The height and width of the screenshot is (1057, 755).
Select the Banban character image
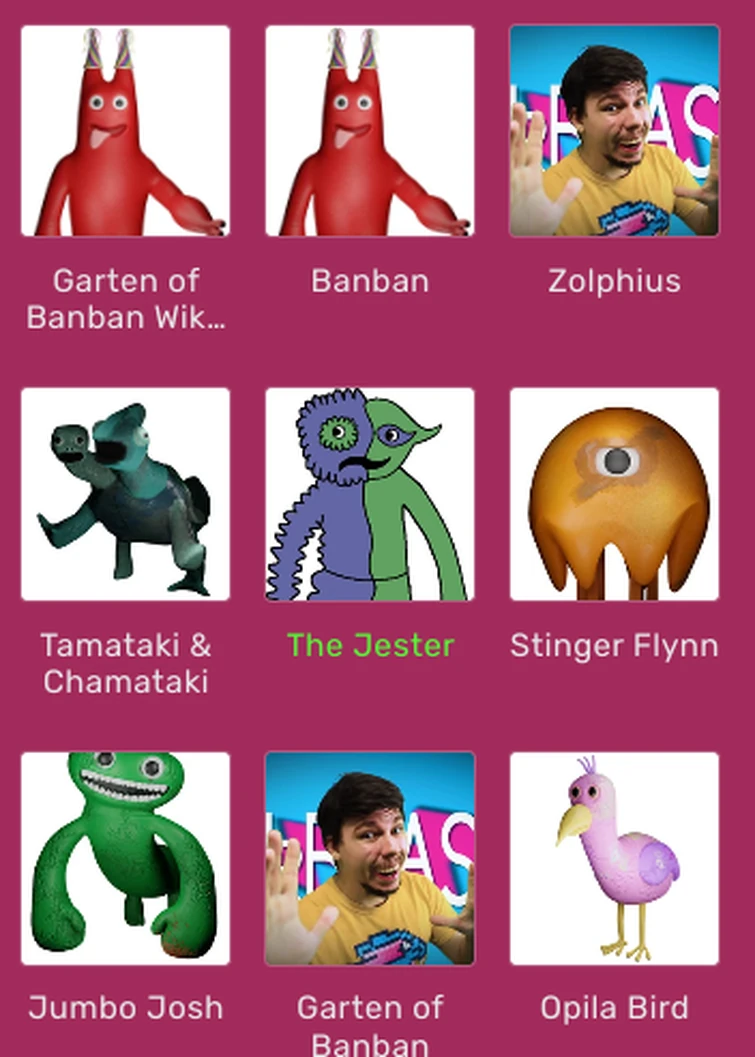pyautogui.click(x=369, y=131)
